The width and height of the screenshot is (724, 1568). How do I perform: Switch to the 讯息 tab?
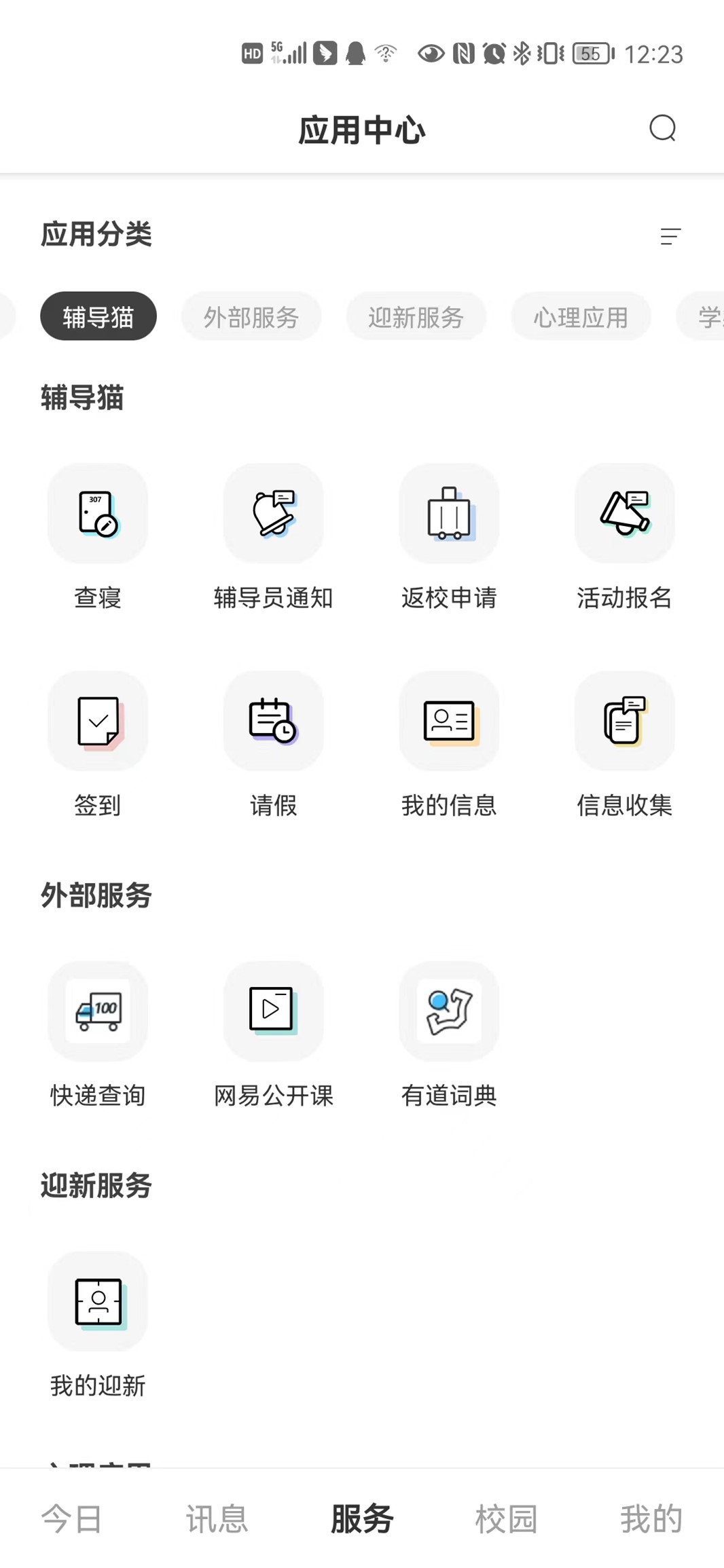217,1519
